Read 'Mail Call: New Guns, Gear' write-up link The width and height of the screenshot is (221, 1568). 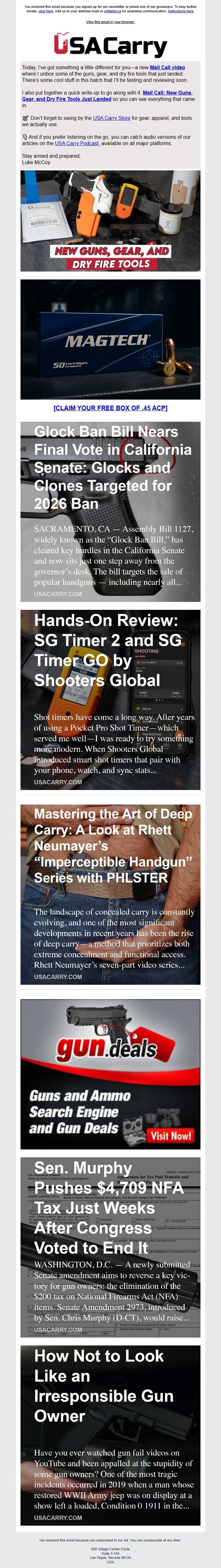pyautogui.click(x=167, y=93)
